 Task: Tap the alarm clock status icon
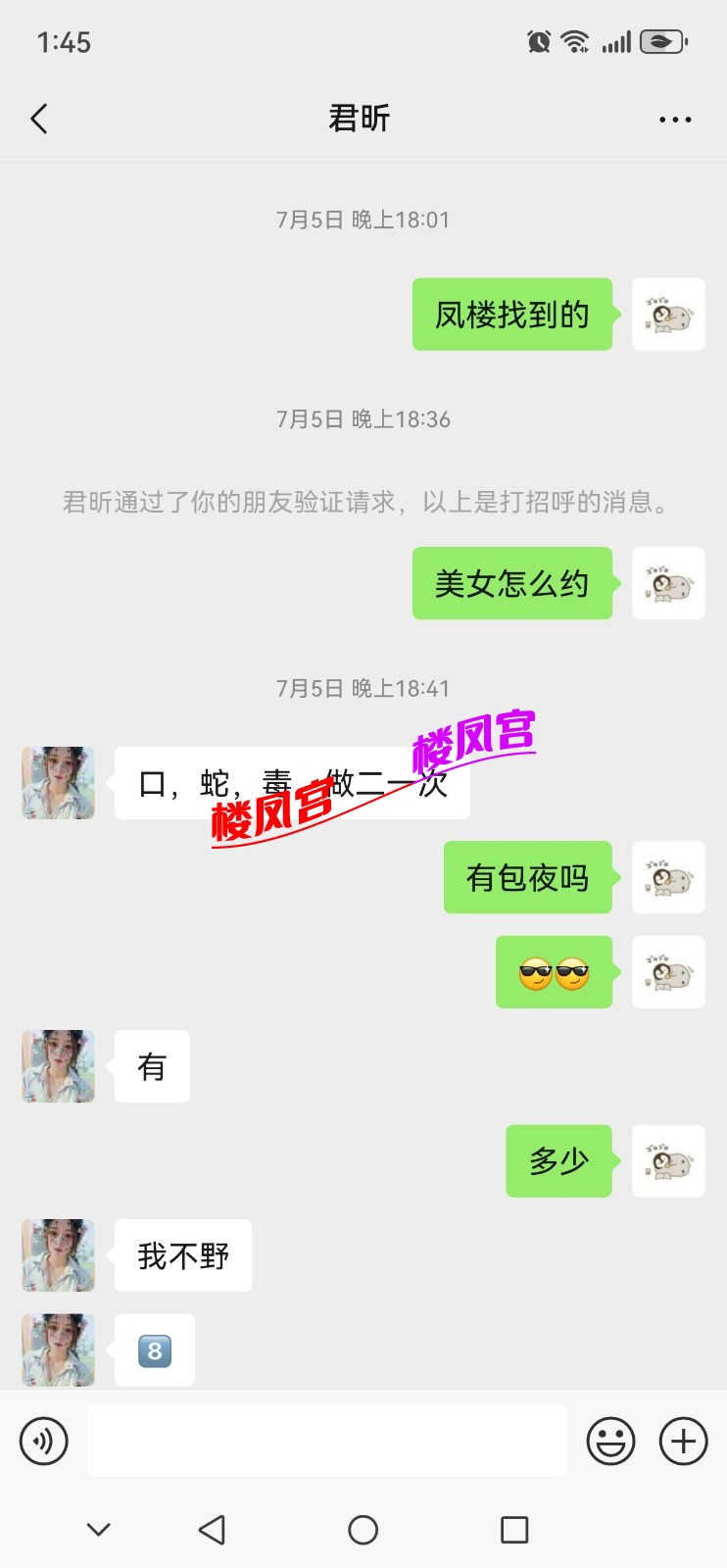536,41
